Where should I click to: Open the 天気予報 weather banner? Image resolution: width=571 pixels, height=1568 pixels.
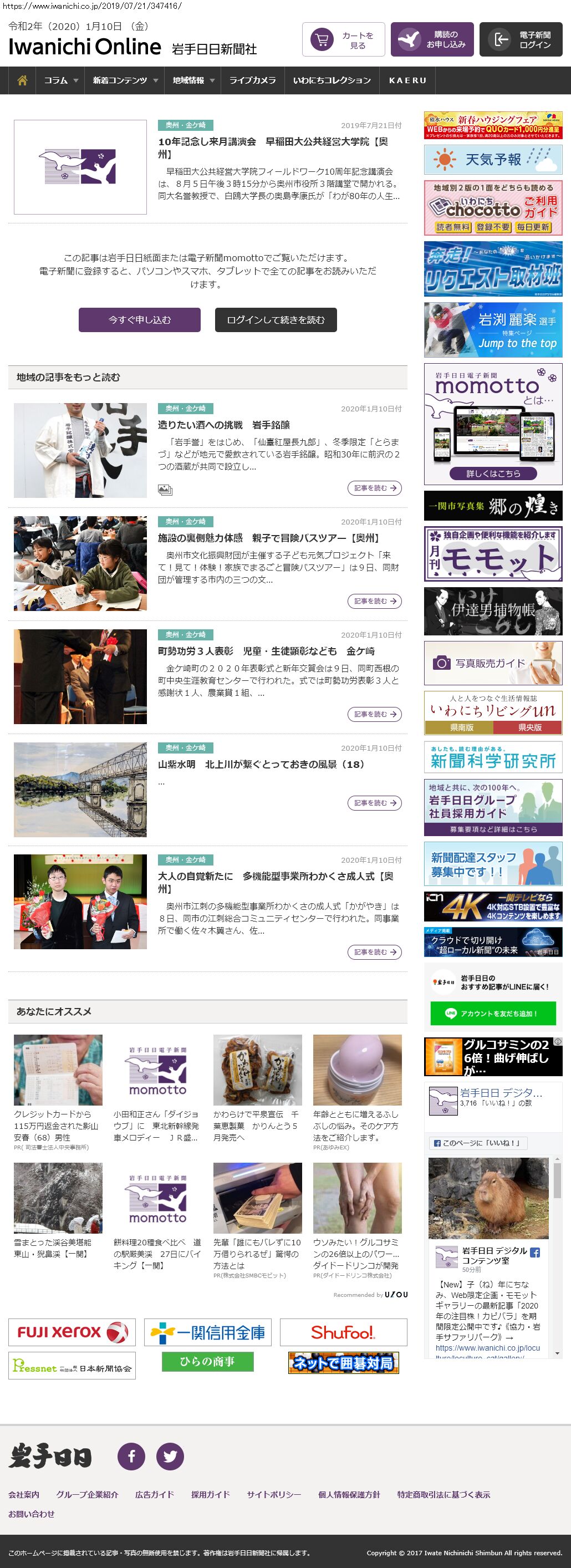pos(492,160)
